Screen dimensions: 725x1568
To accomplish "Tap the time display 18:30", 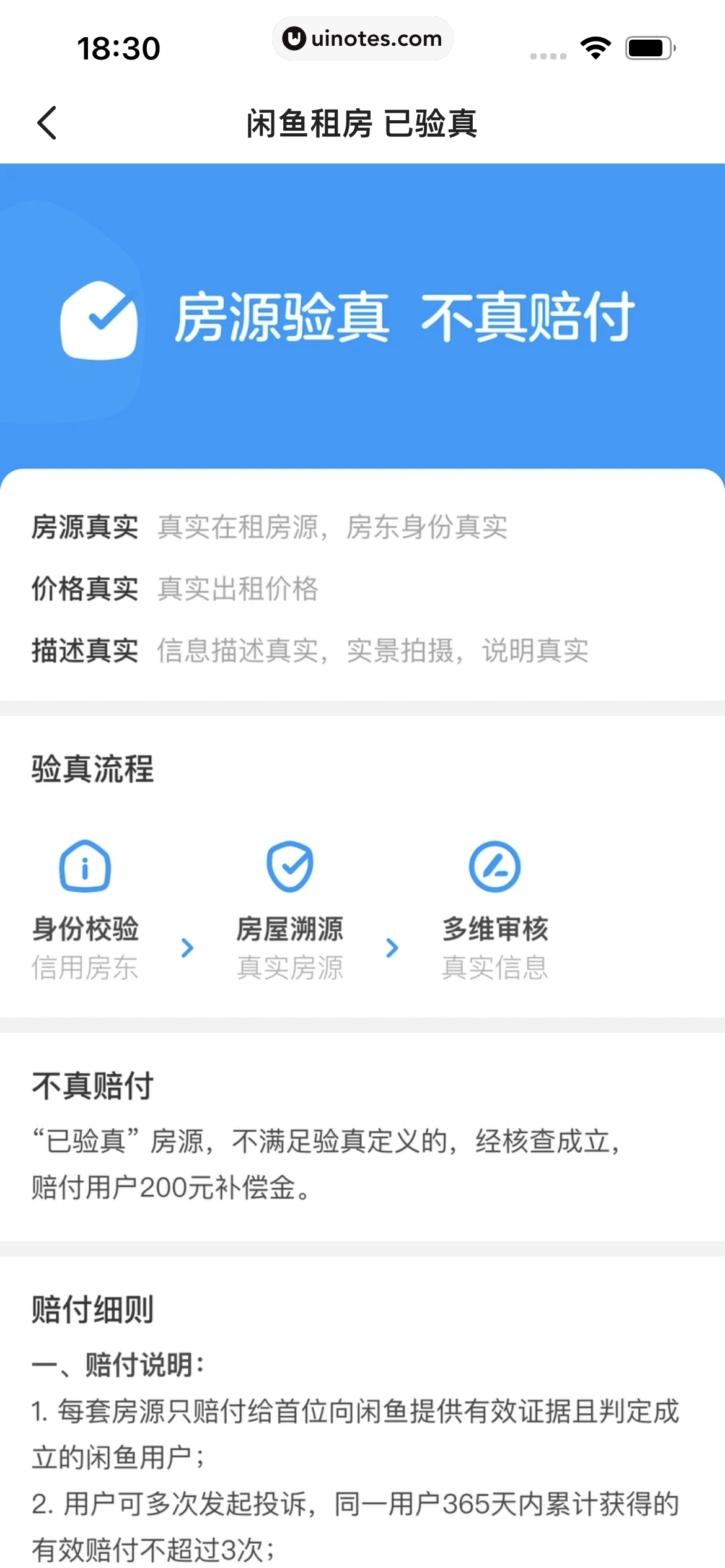I will [x=118, y=47].
